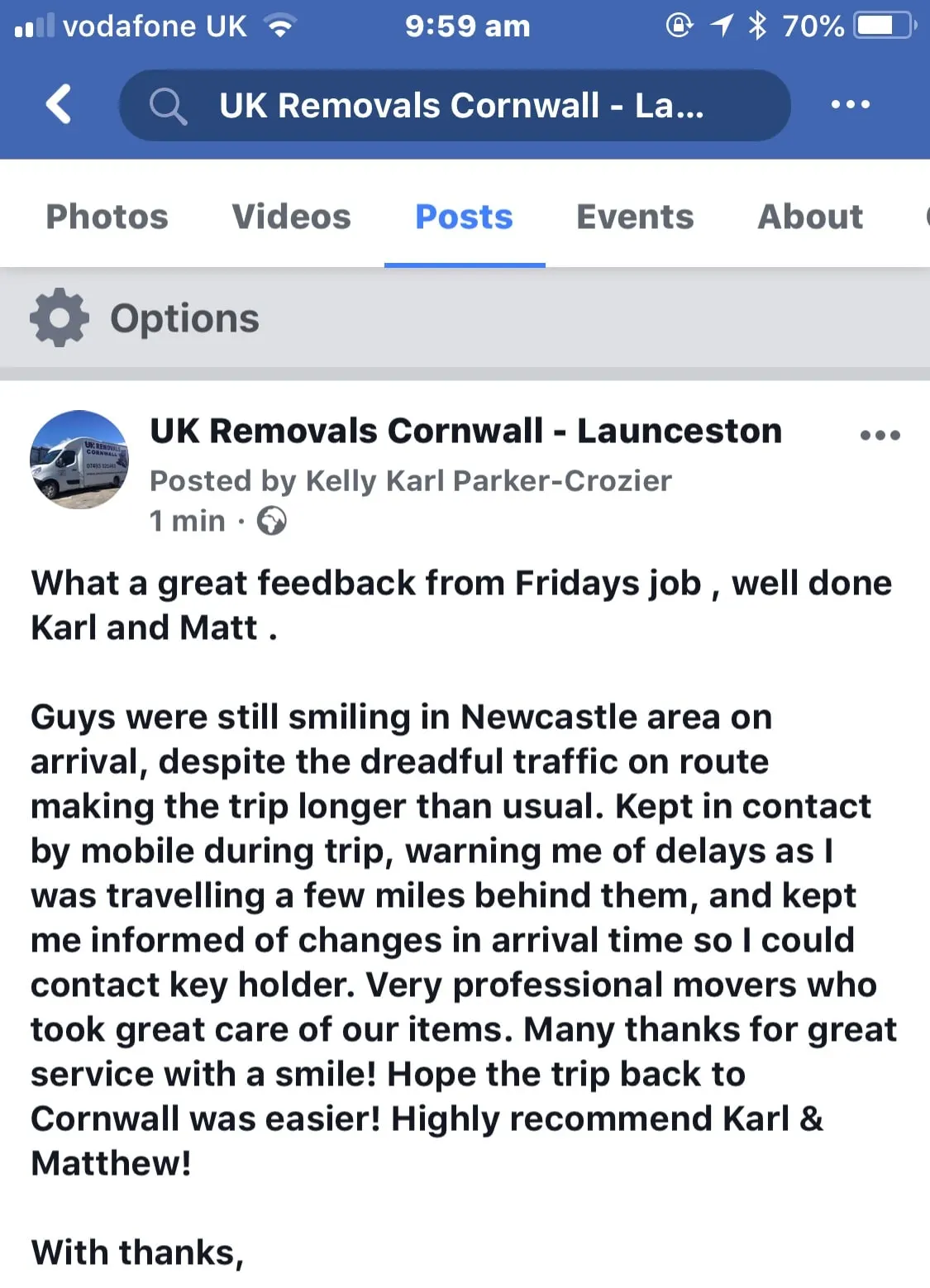Image resolution: width=930 pixels, height=1288 pixels.
Task: View the About tab
Action: click(x=810, y=217)
